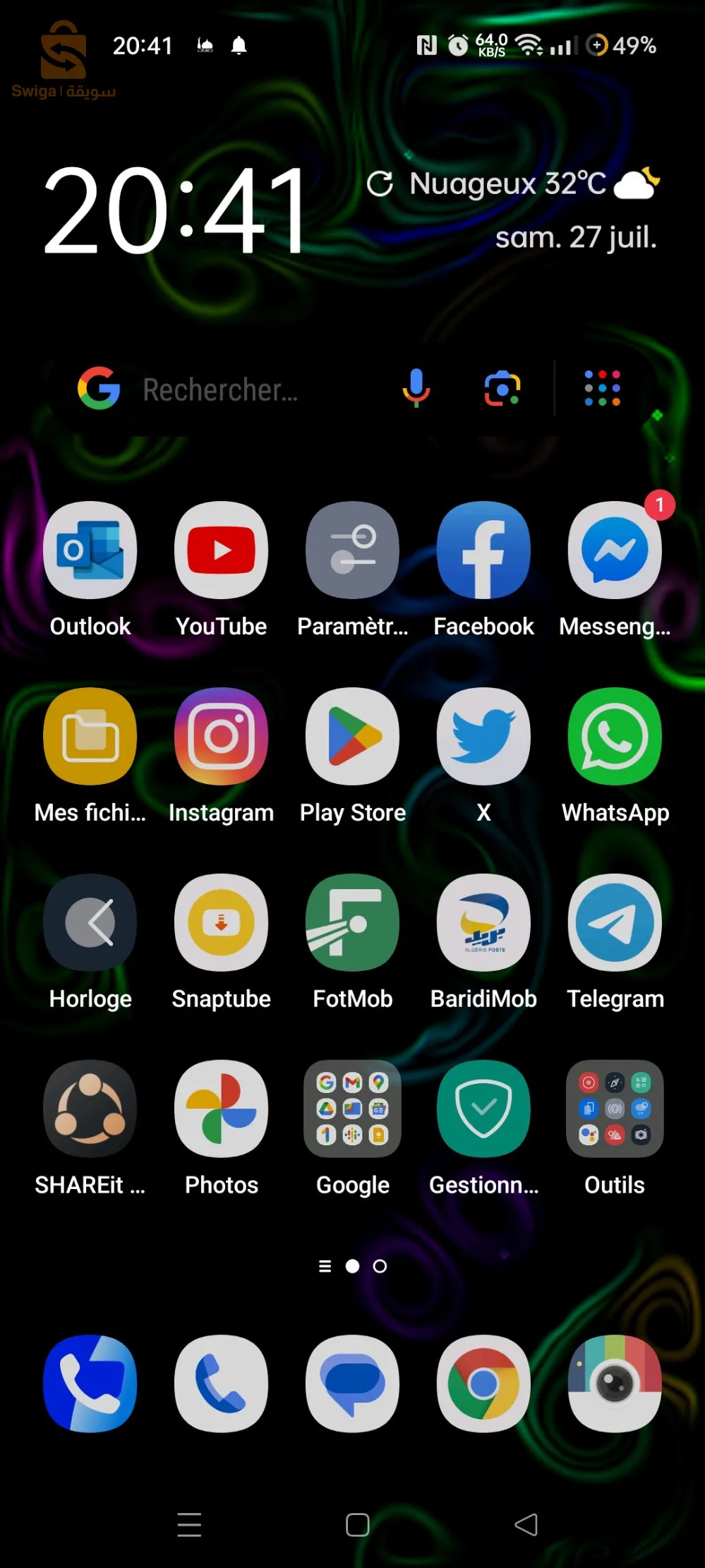Open the Play Store
705x1568 pixels.
[x=352, y=737]
